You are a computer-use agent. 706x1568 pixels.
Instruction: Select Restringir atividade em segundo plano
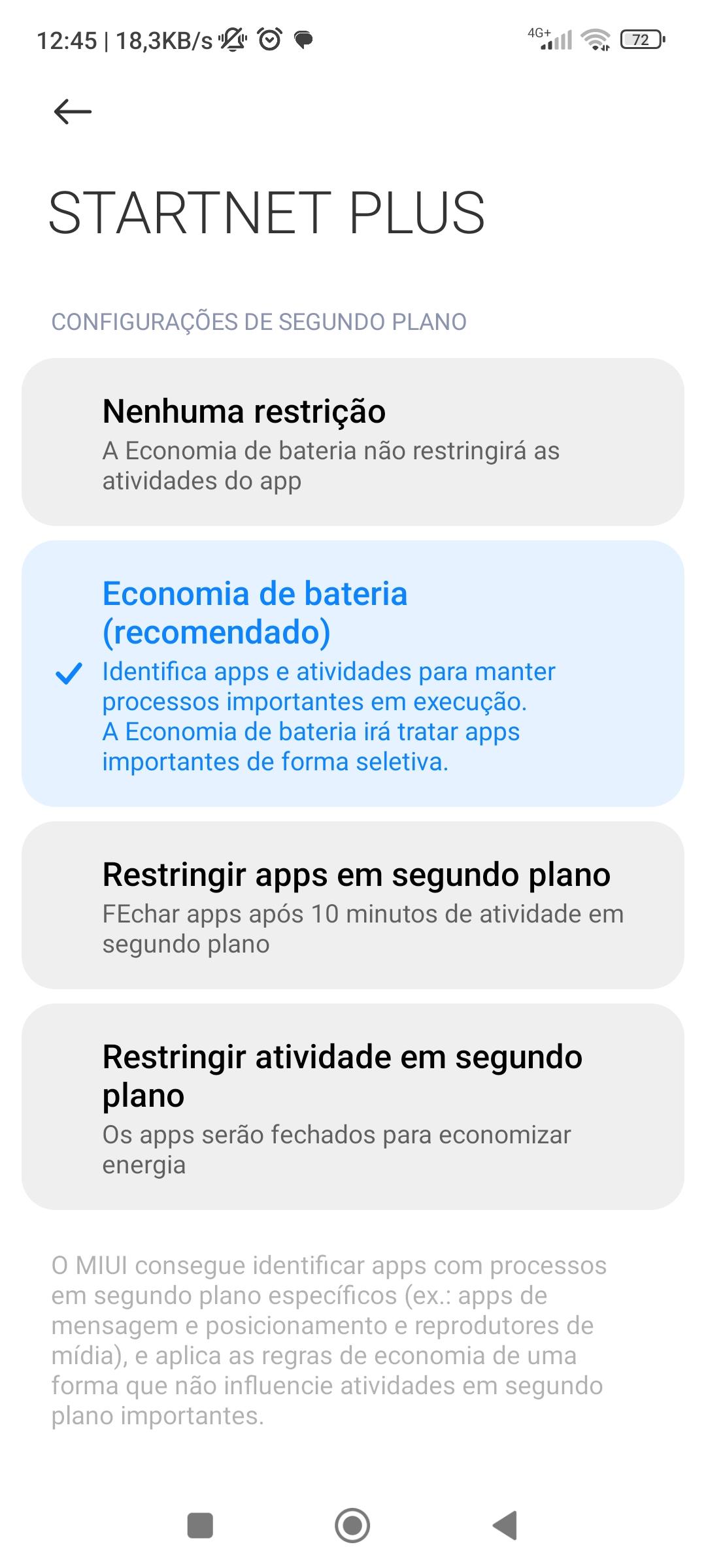(353, 1104)
